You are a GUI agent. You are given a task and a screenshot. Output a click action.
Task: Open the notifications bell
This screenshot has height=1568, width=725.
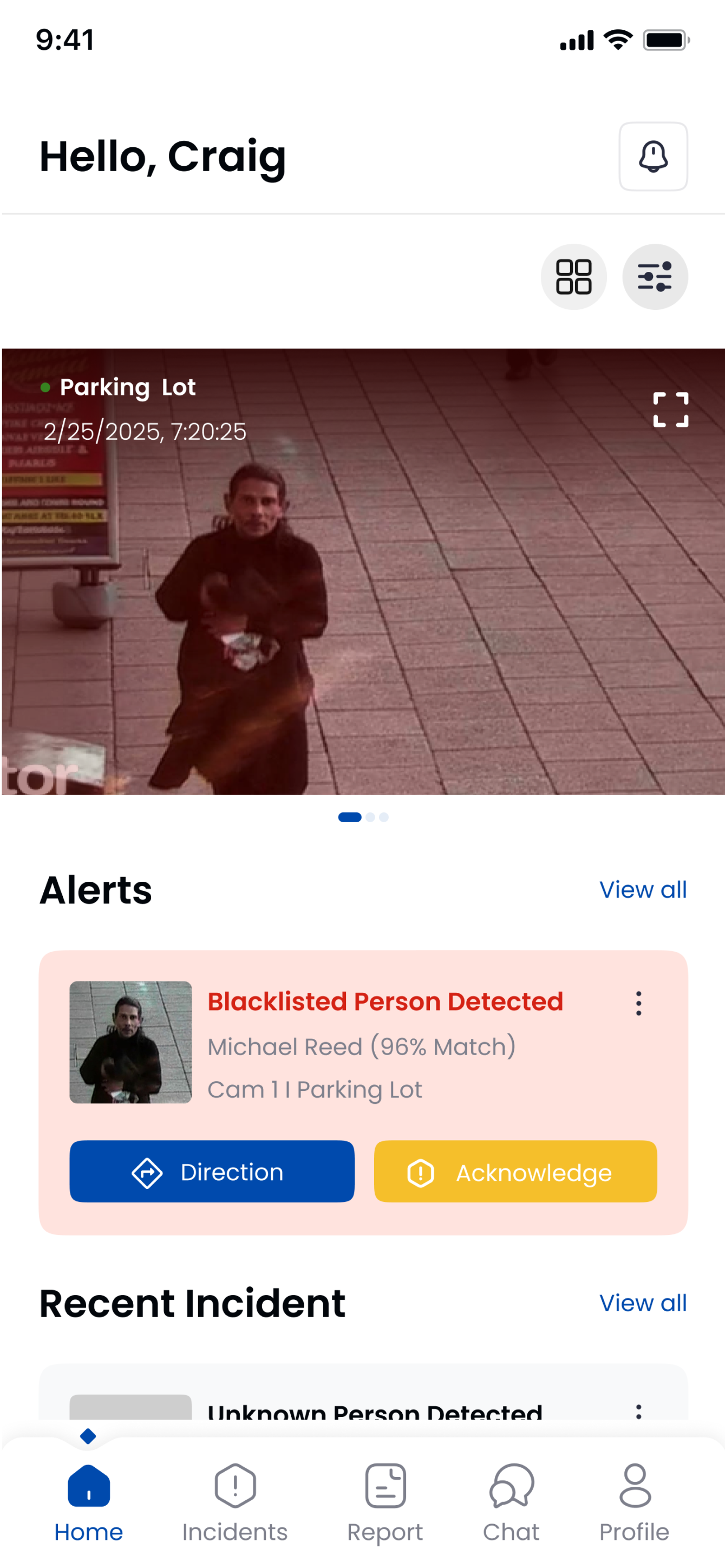pyautogui.click(x=652, y=157)
